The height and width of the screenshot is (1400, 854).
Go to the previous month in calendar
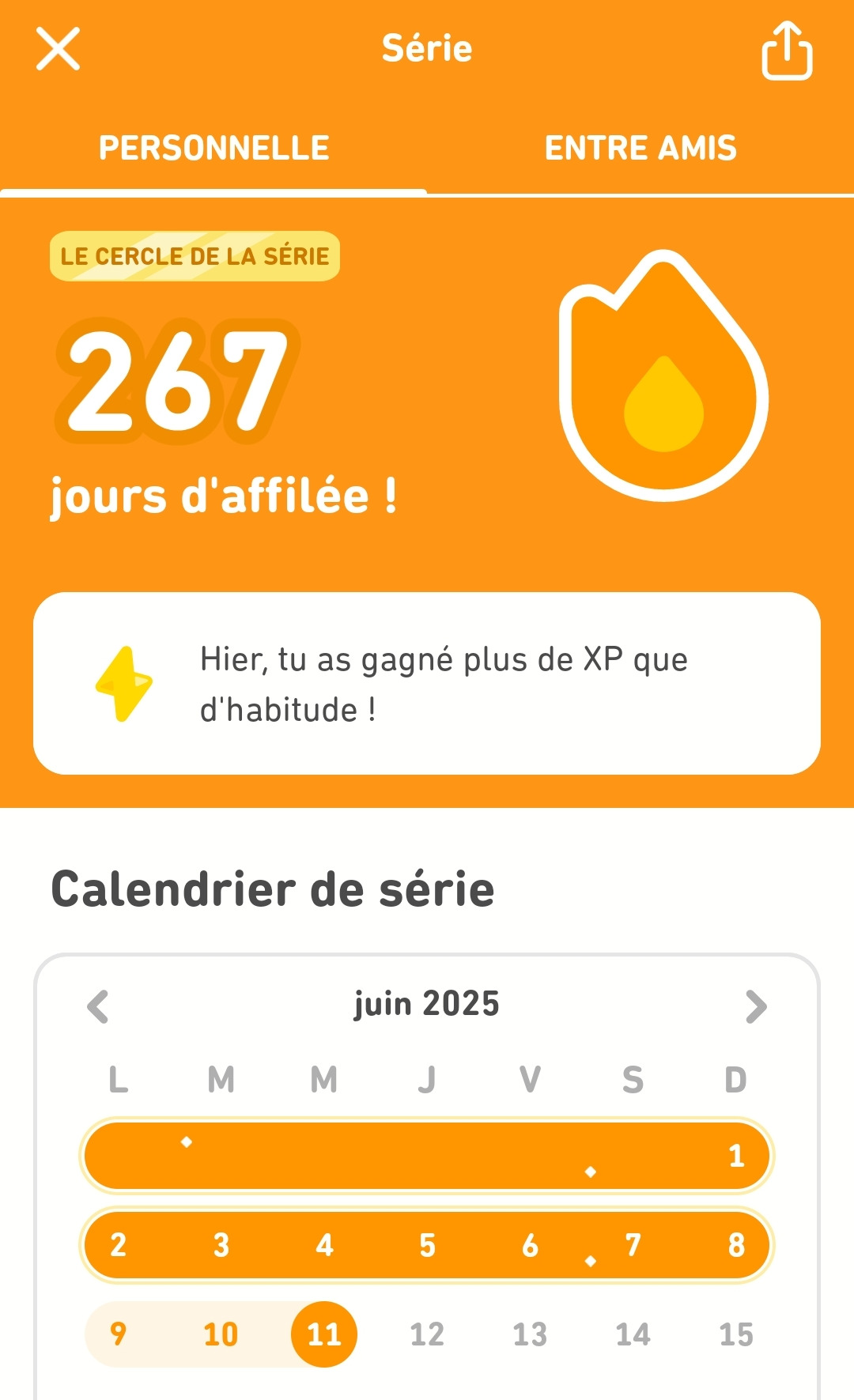click(98, 1006)
